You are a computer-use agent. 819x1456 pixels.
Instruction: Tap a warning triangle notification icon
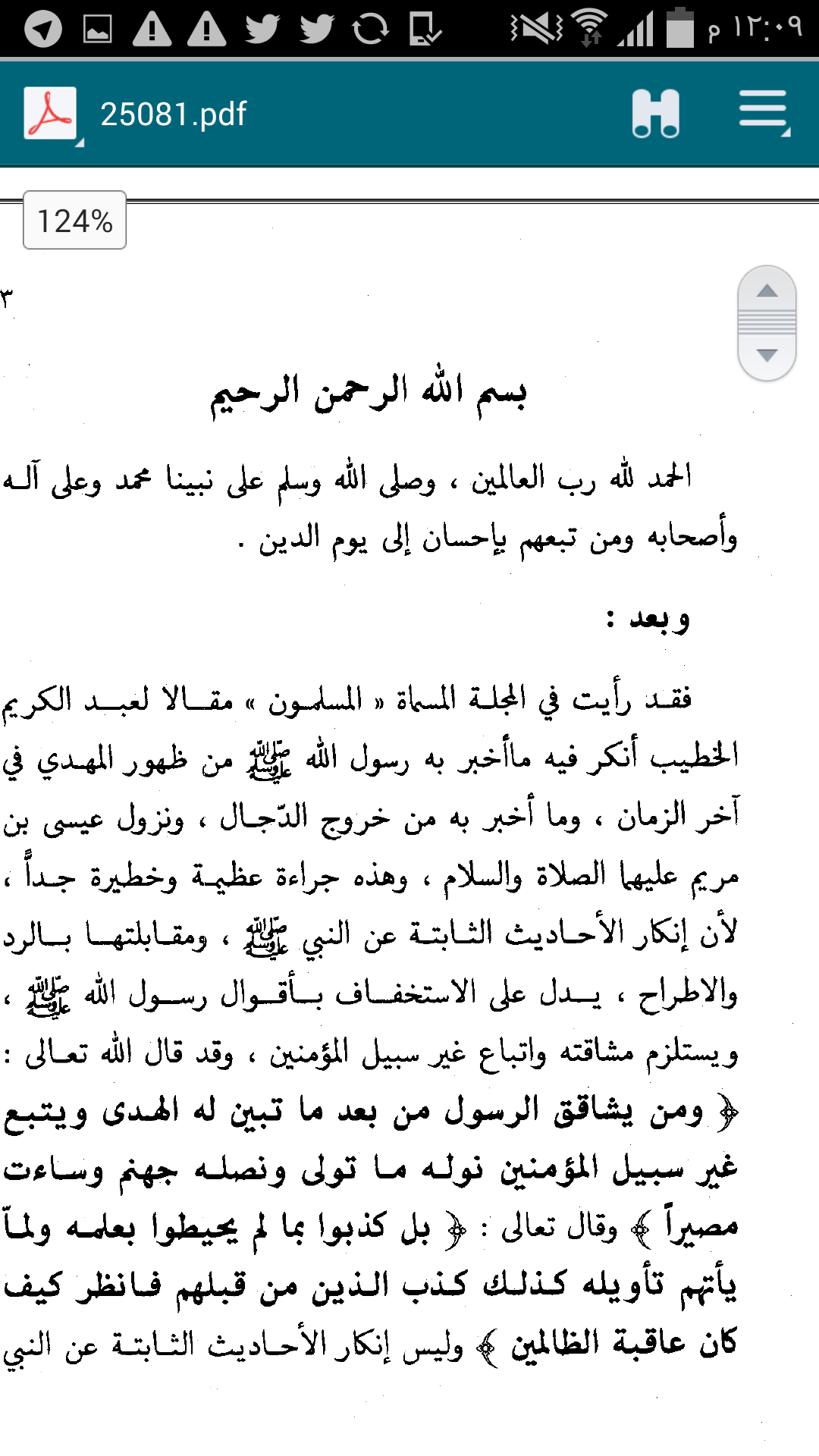154,24
